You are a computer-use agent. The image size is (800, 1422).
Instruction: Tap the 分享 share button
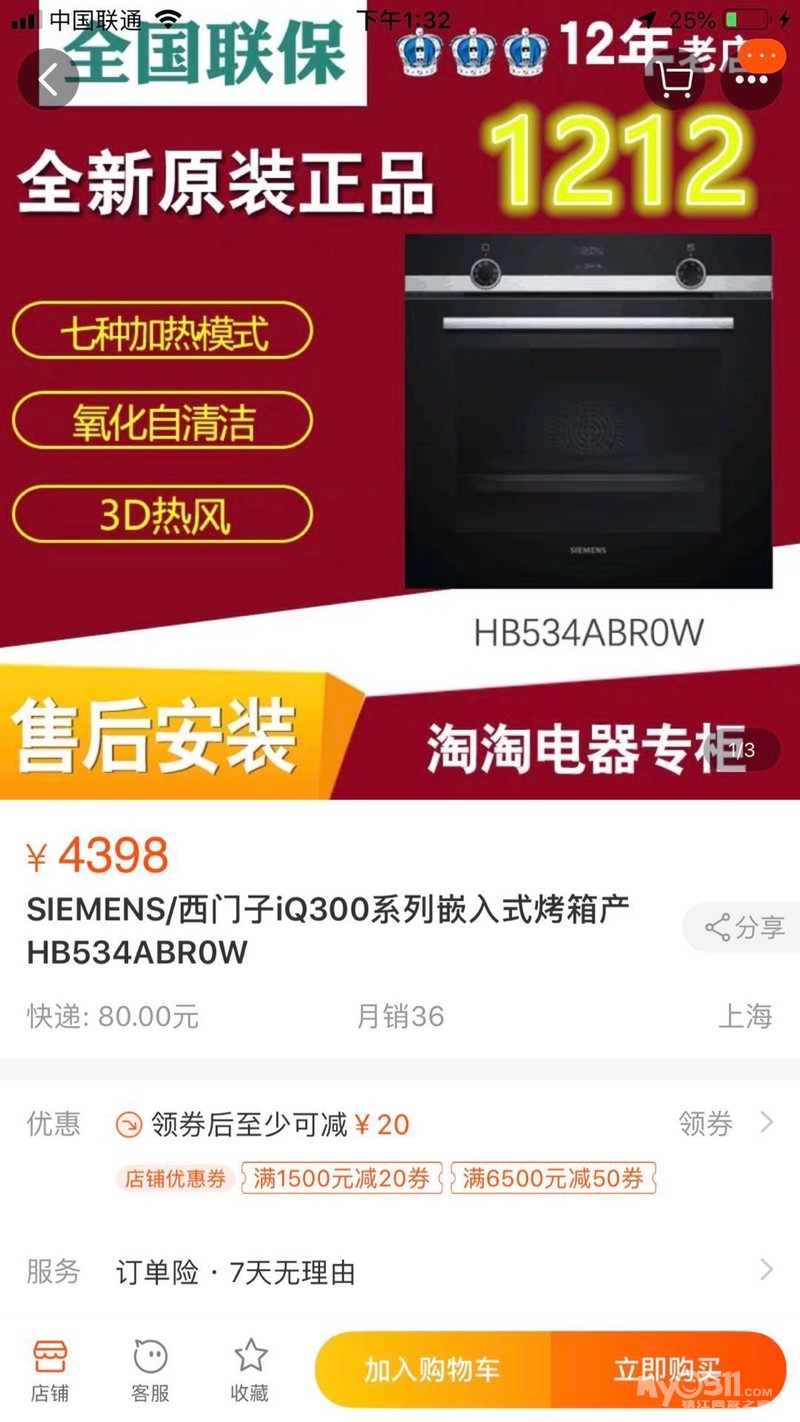point(744,927)
